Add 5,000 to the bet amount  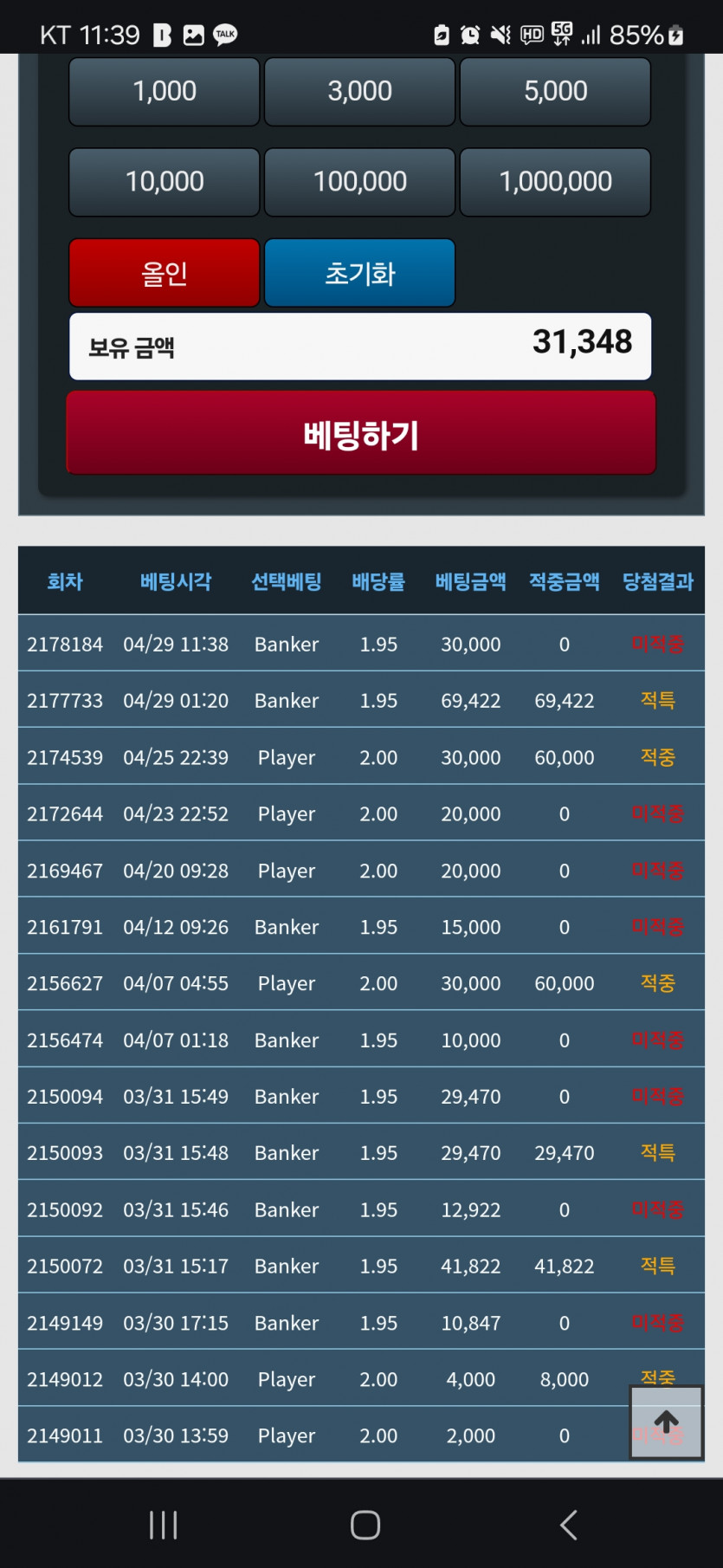pos(555,92)
